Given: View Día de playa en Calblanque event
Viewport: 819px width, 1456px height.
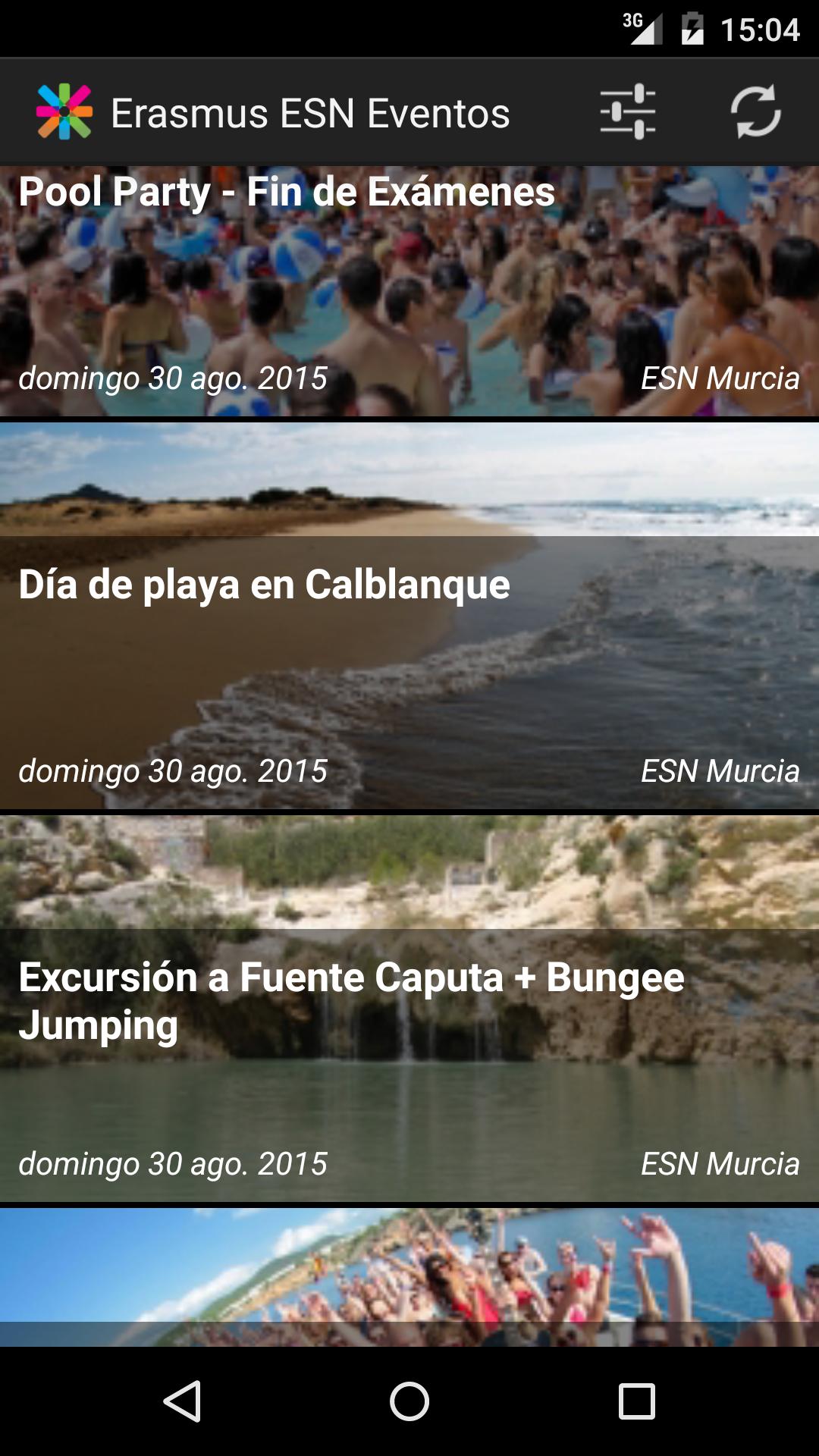Looking at the screenshot, I should tap(409, 616).
